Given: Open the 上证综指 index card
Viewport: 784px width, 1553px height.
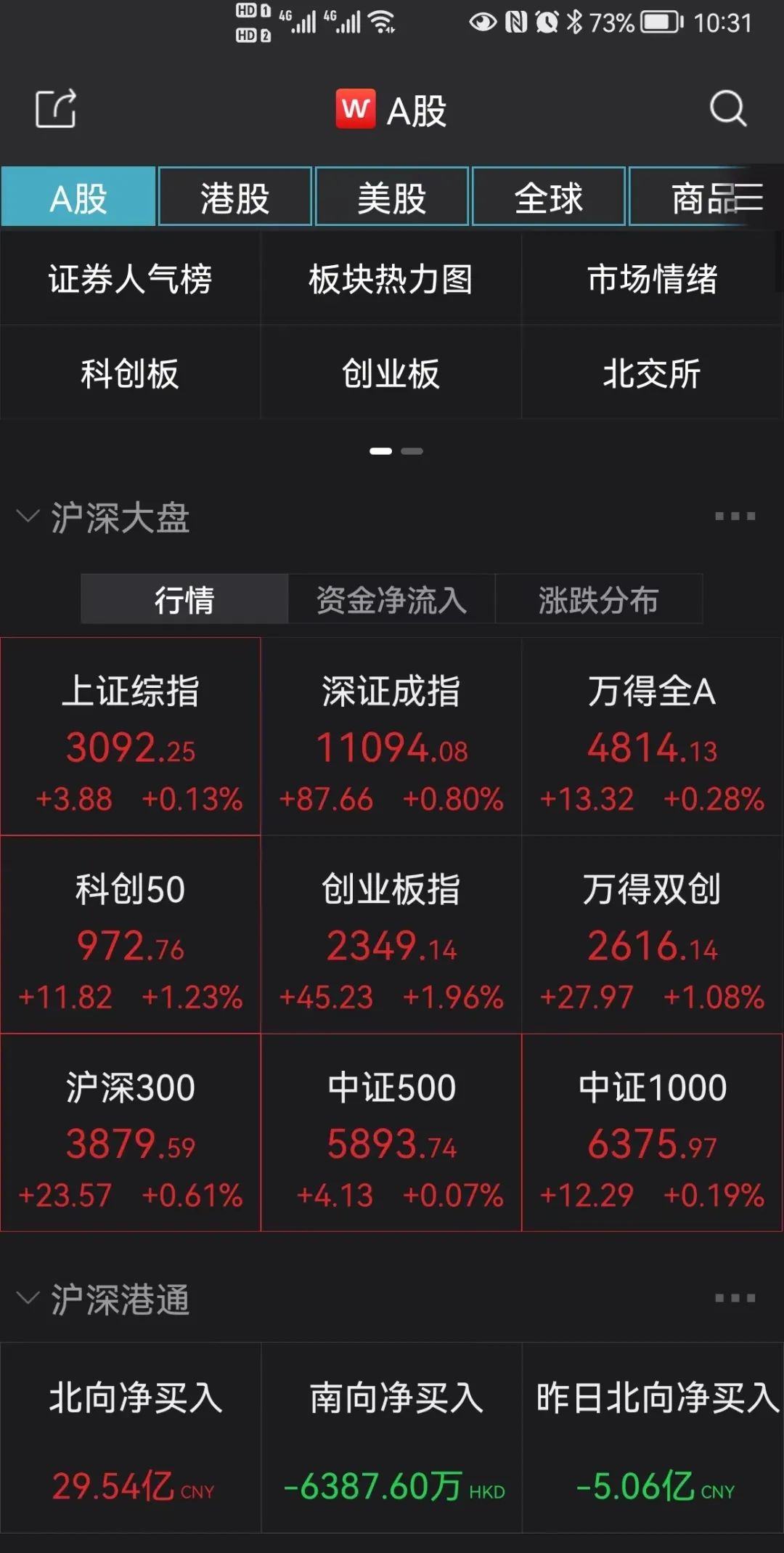Looking at the screenshot, I should pos(131,737).
